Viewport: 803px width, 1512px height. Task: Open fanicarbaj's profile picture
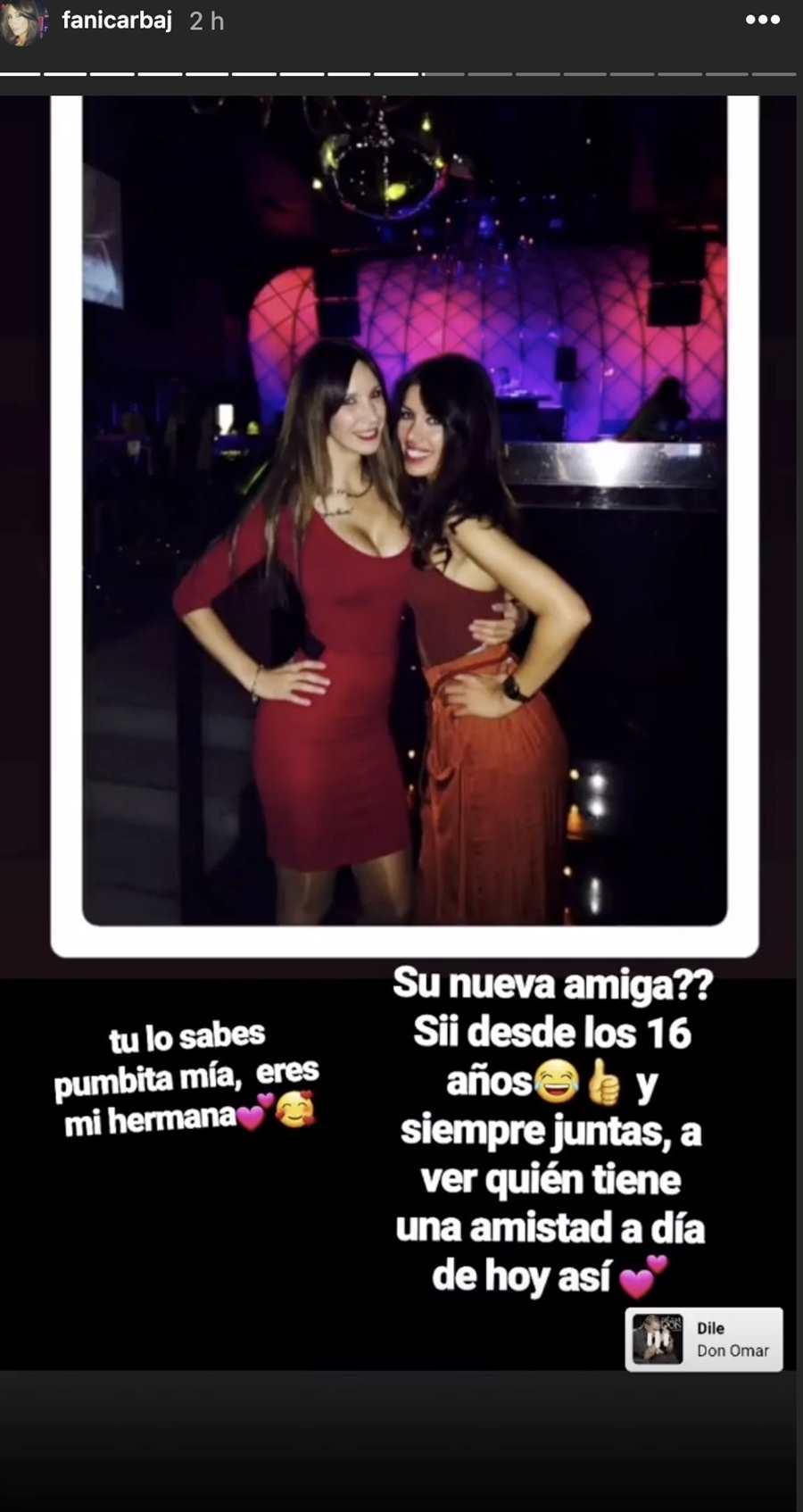click(21, 23)
